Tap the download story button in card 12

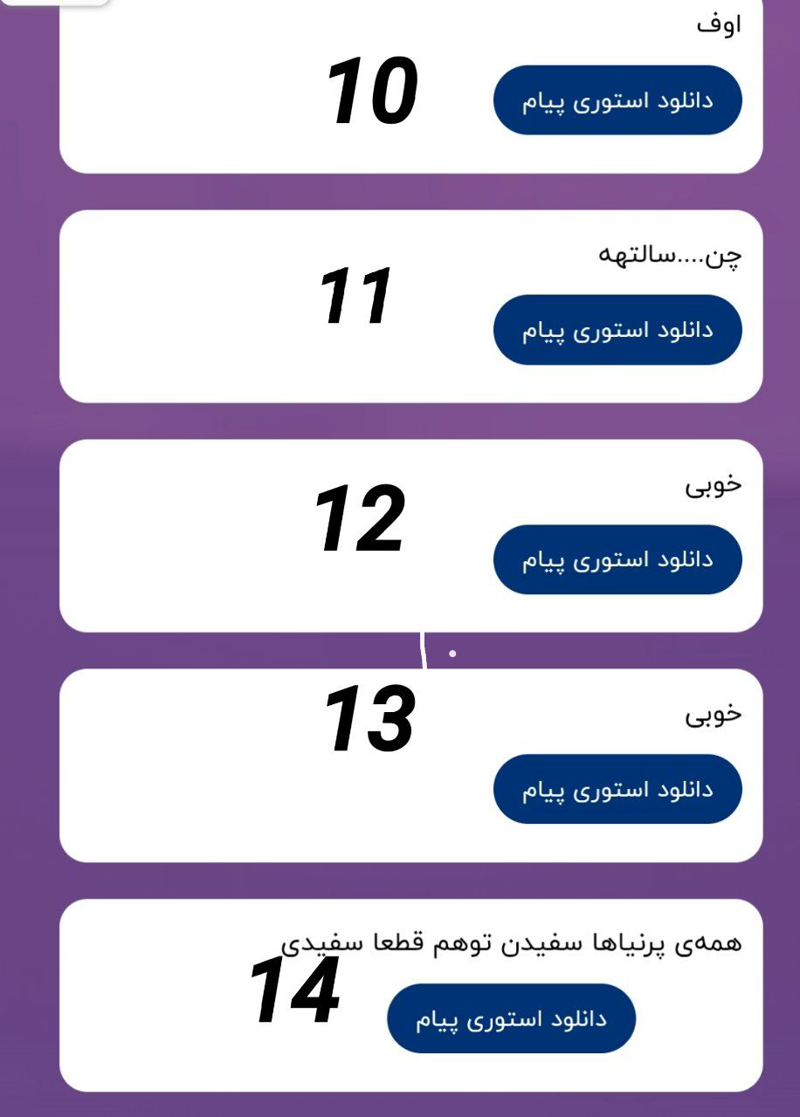point(617,560)
